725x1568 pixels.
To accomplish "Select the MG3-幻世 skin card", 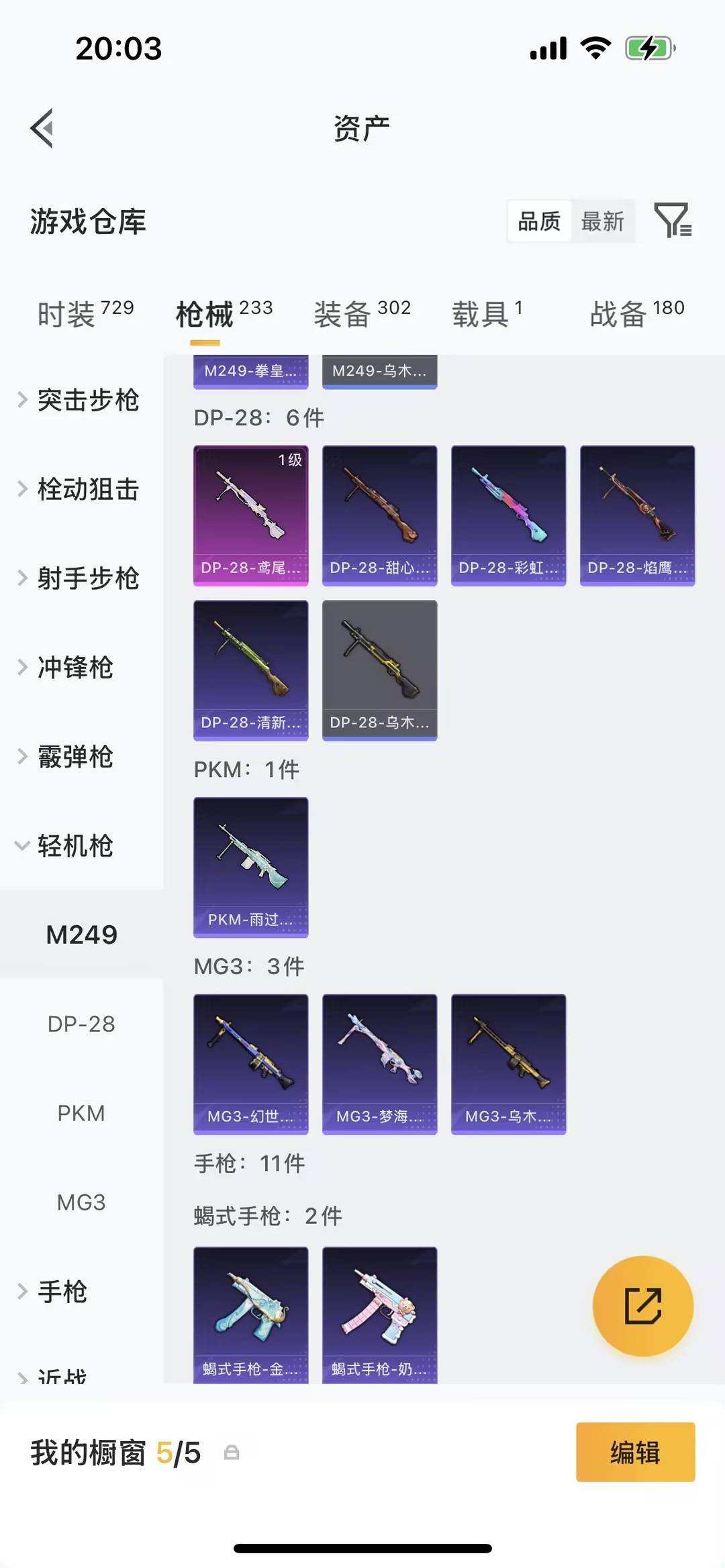I will (250, 1065).
